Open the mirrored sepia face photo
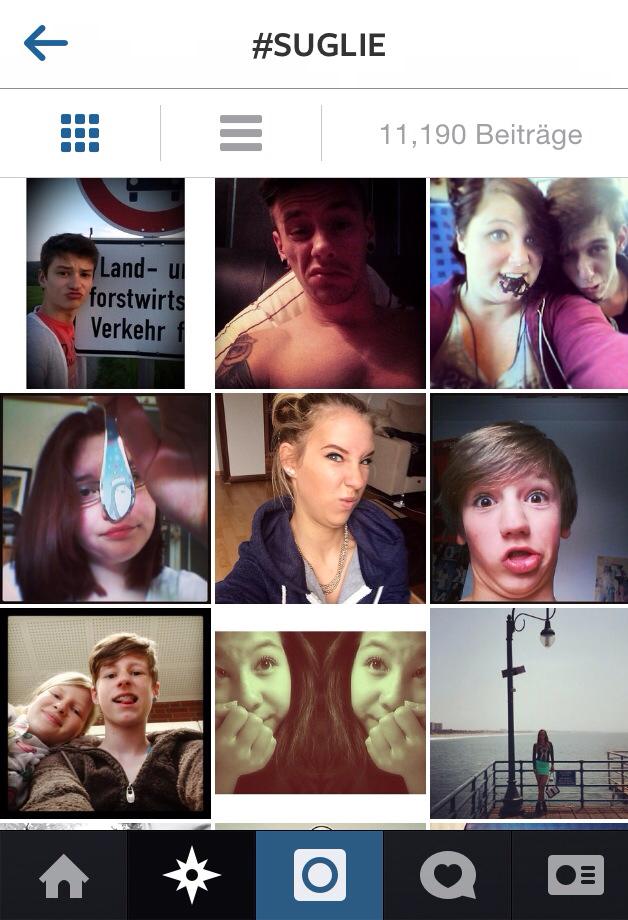 [x=320, y=712]
